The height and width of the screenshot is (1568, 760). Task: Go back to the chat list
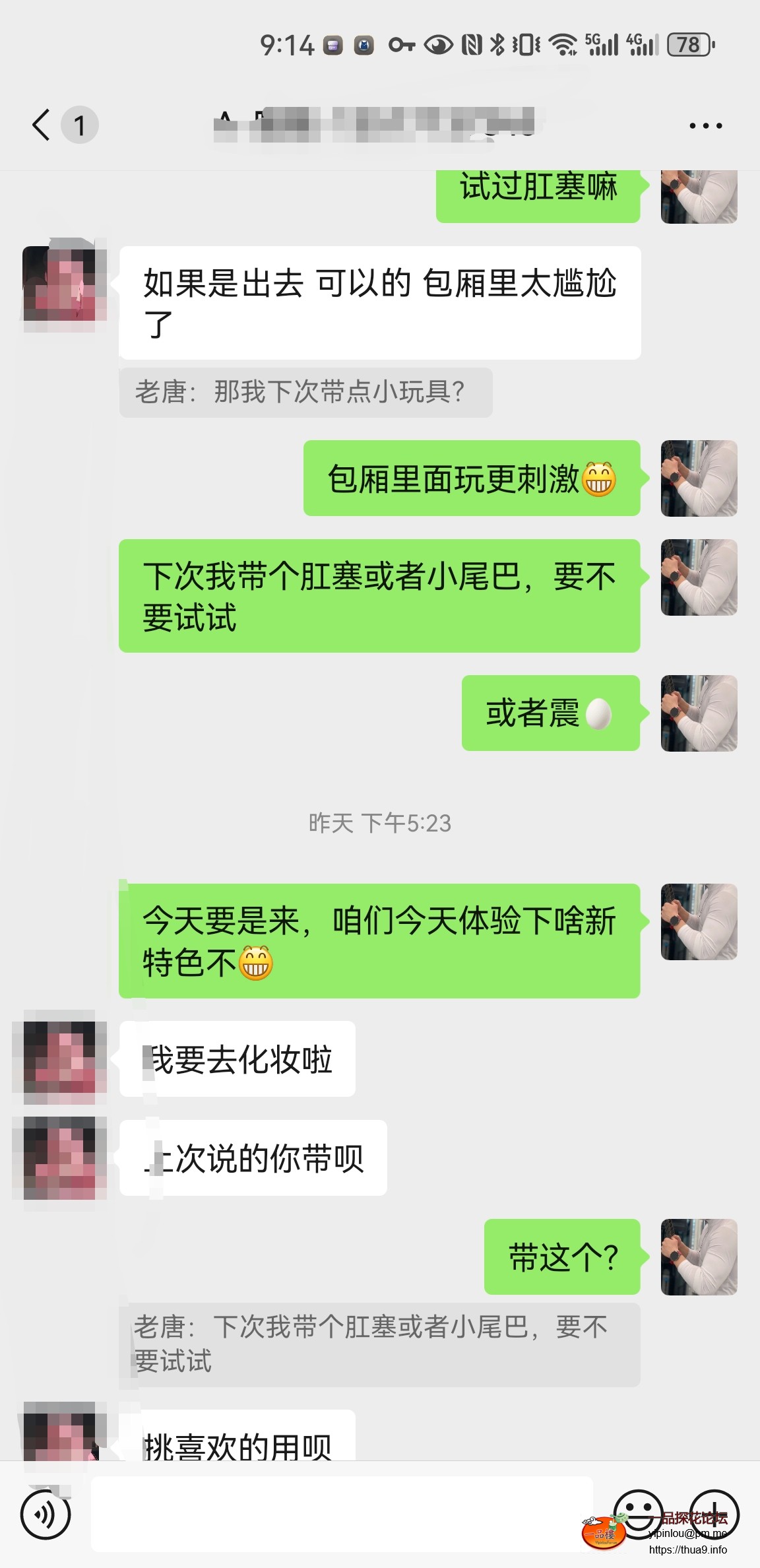click(x=42, y=125)
